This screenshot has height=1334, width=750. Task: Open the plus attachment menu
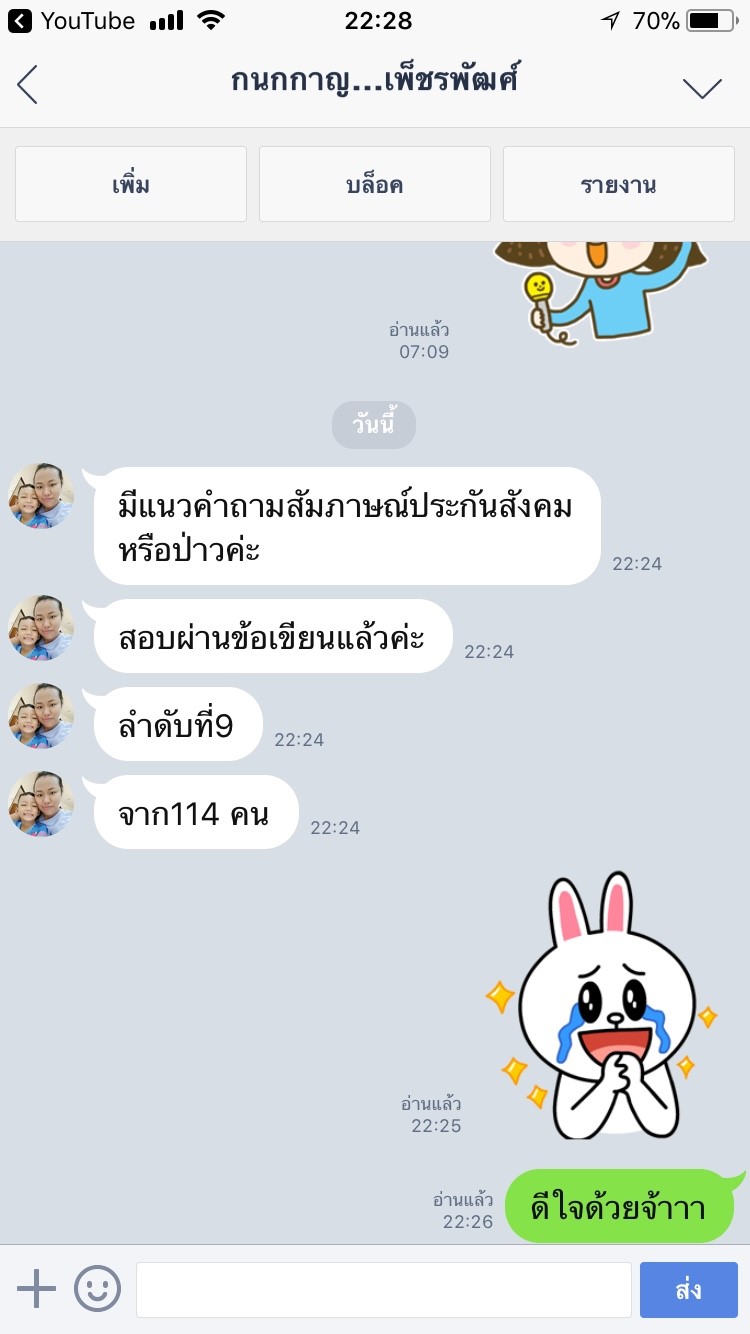point(37,1288)
